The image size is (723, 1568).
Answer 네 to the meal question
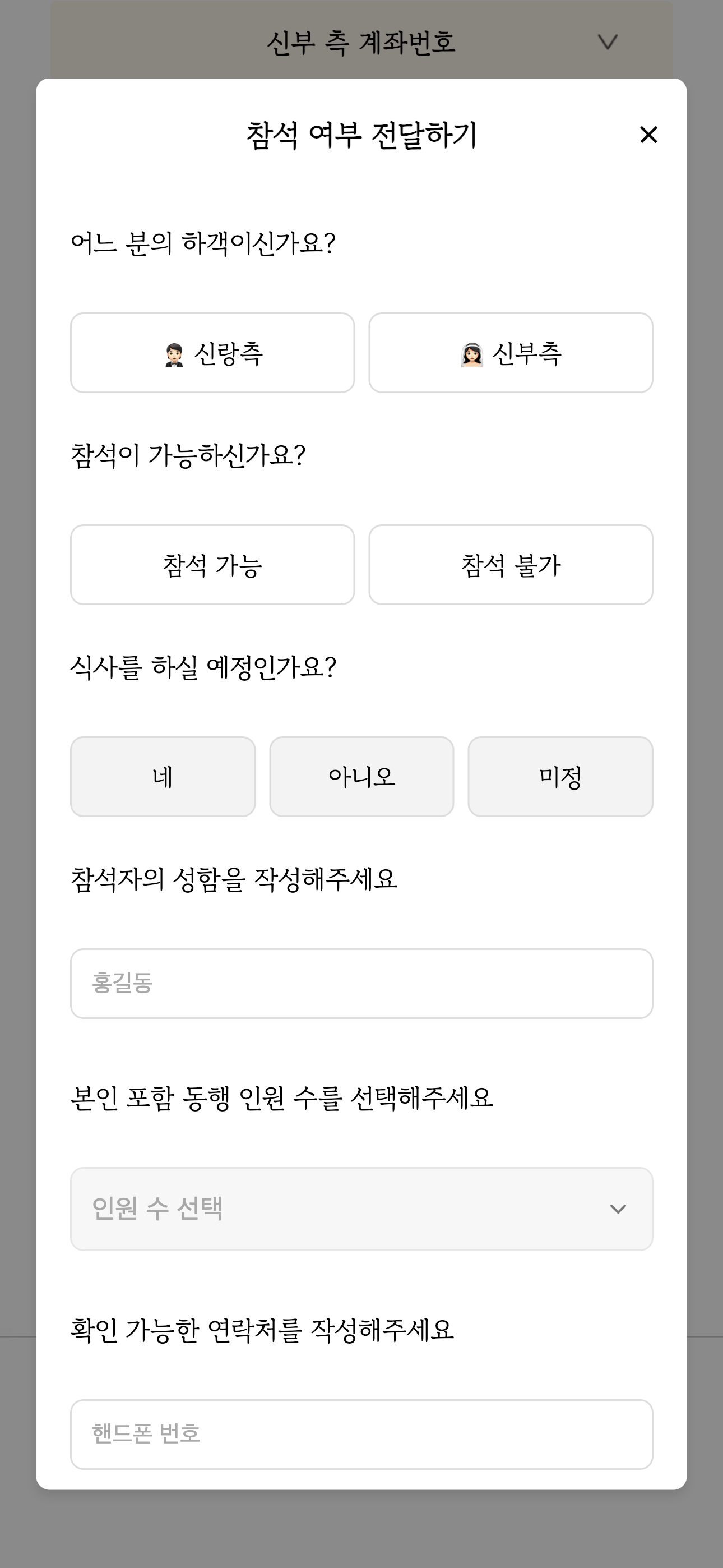pyautogui.click(x=163, y=777)
